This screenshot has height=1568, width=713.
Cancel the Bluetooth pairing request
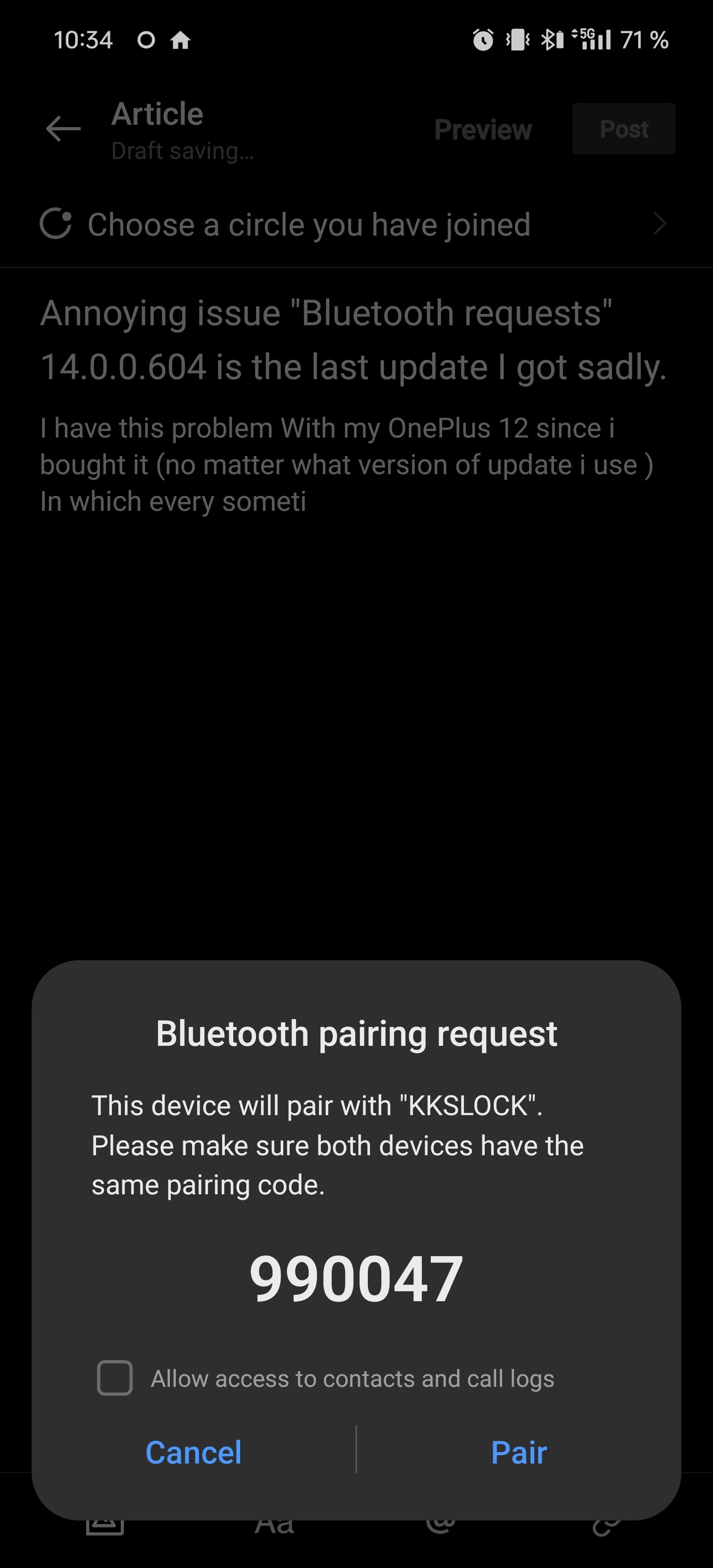[x=194, y=1453]
